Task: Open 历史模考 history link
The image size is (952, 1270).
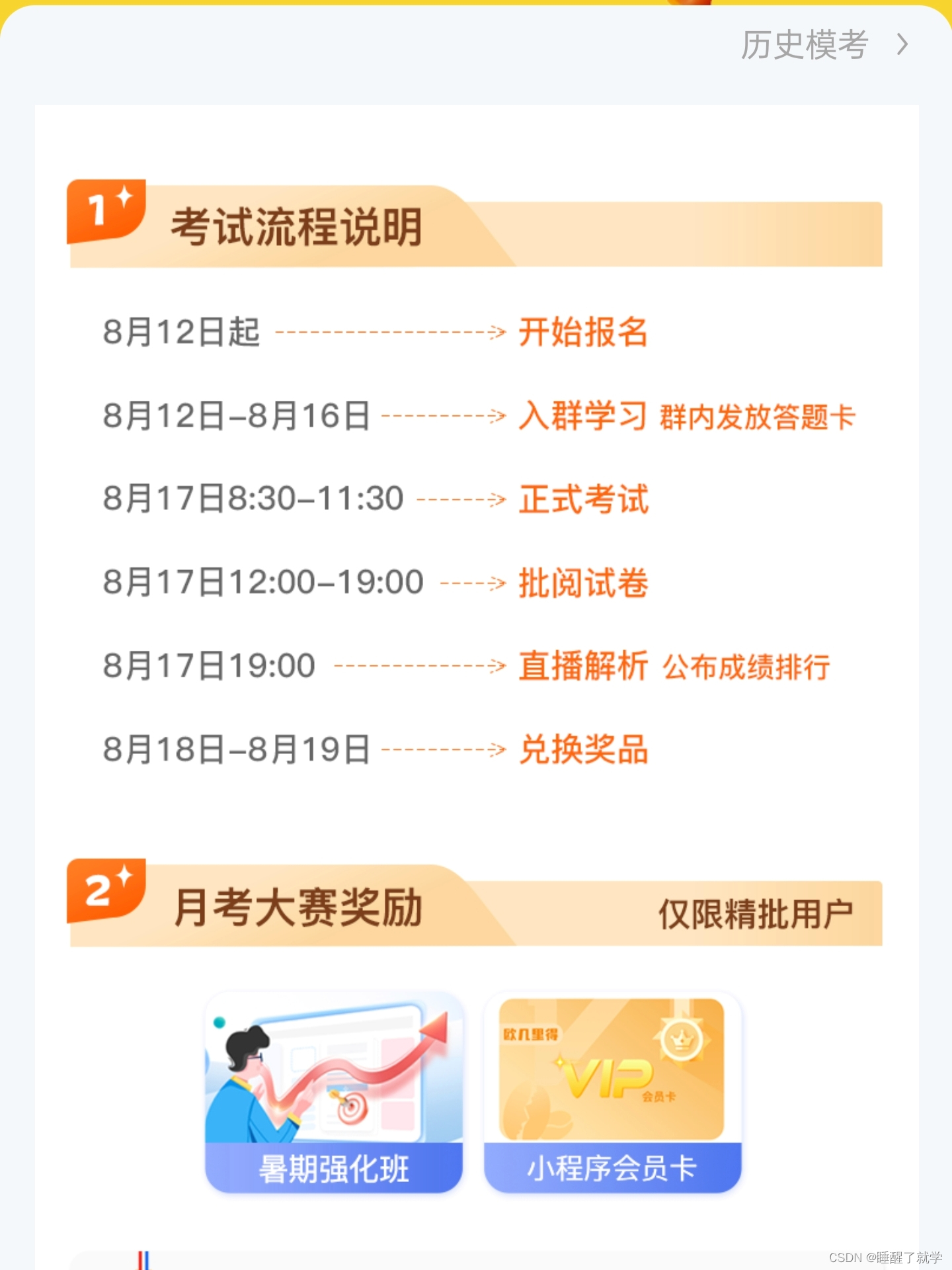Action: (x=824, y=45)
